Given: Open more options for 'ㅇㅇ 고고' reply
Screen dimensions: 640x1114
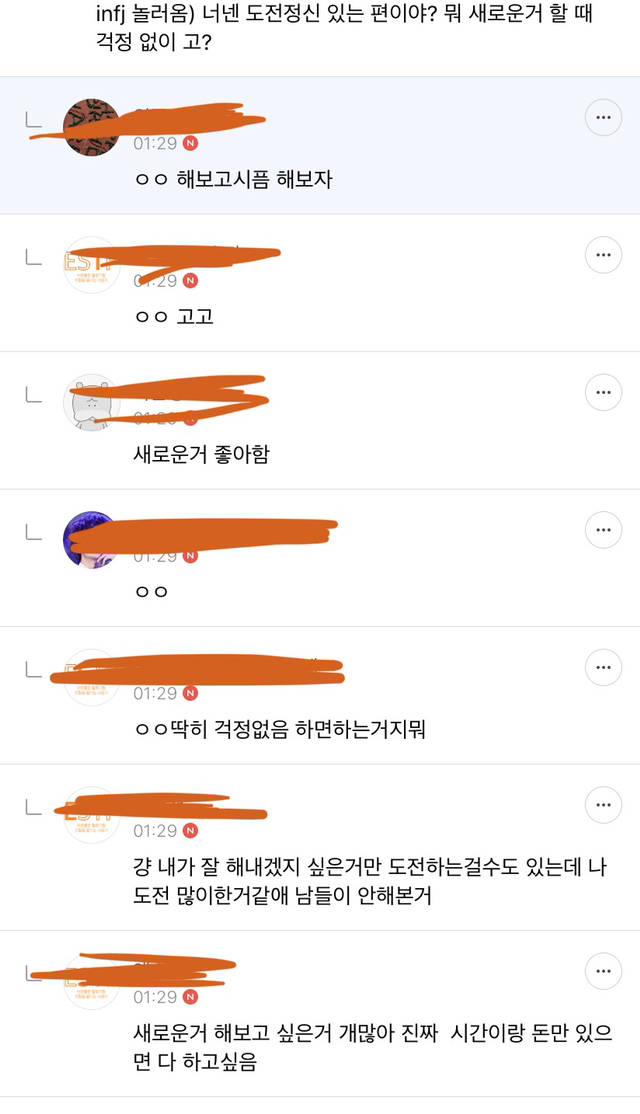Looking at the screenshot, I should [603, 255].
